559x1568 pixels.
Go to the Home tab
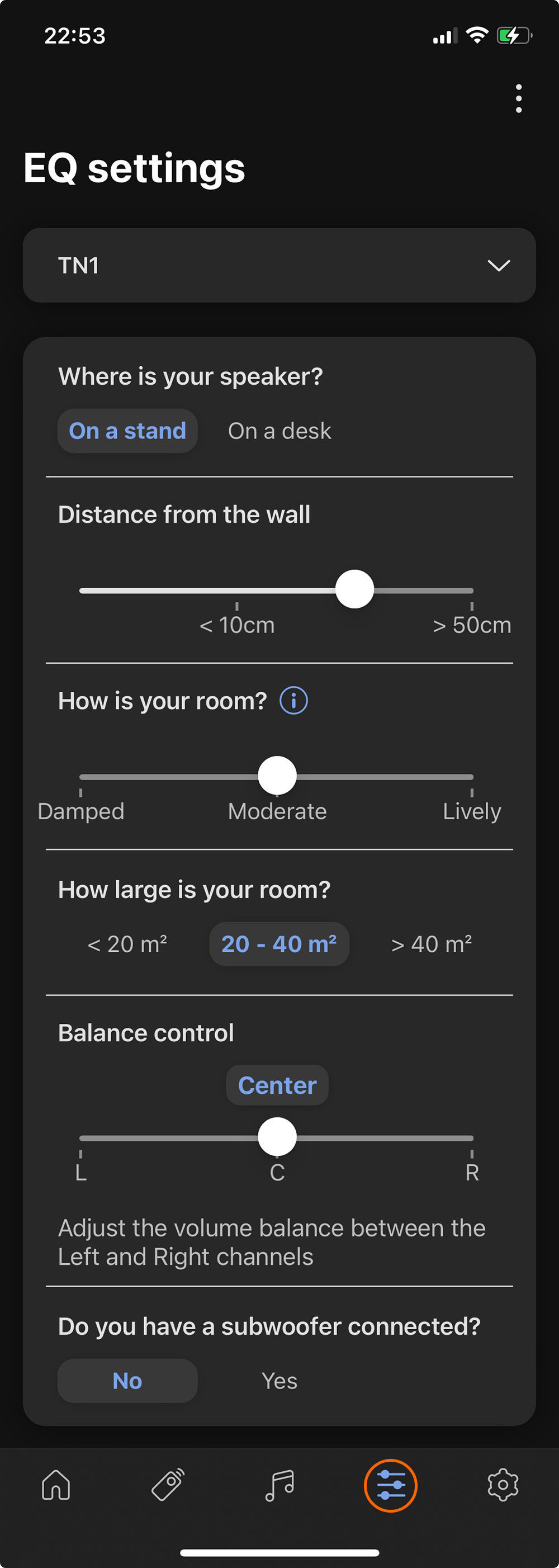(x=56, y=1485)
